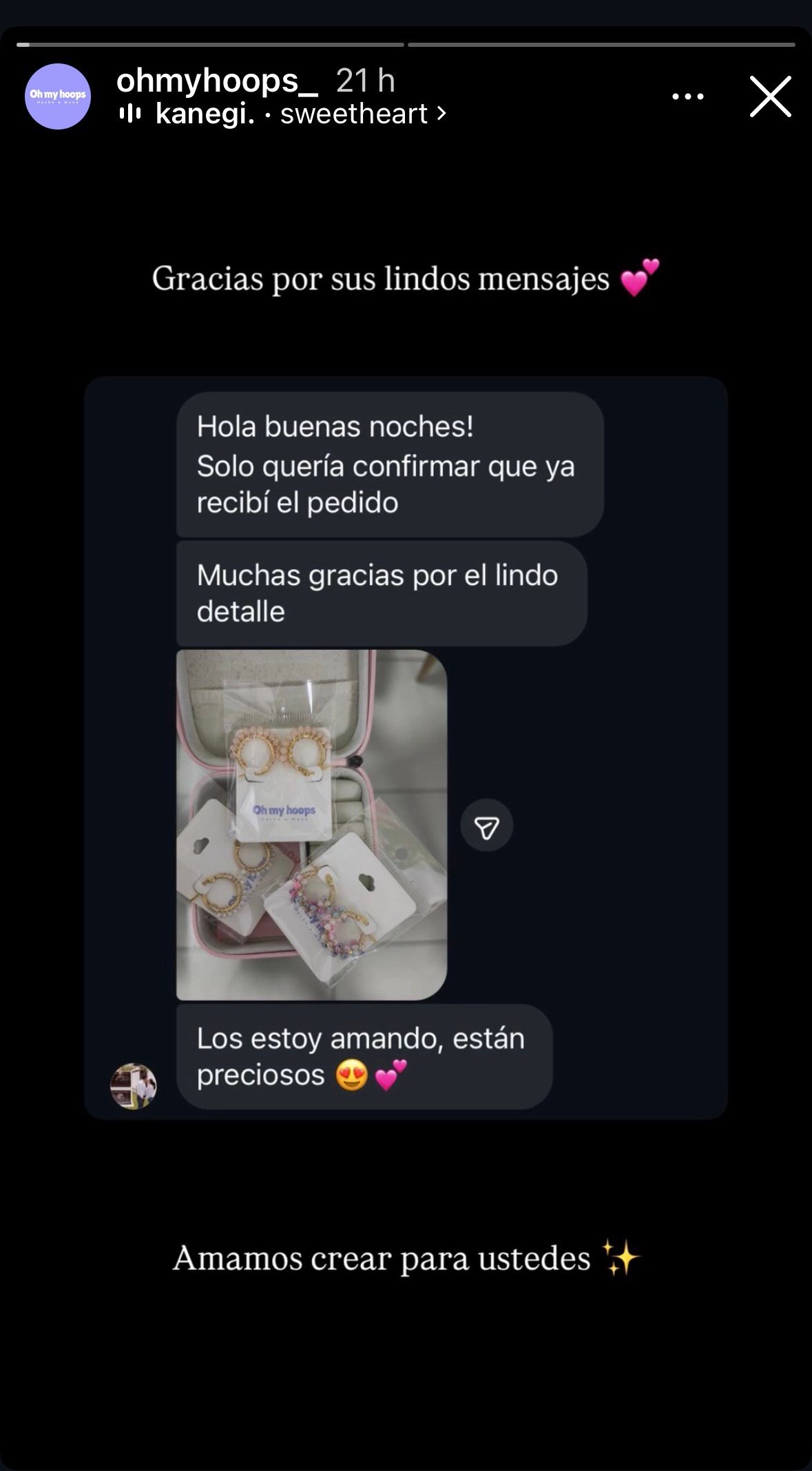Open the story overflow menu
812x1471 pixels.
(687, 96)
